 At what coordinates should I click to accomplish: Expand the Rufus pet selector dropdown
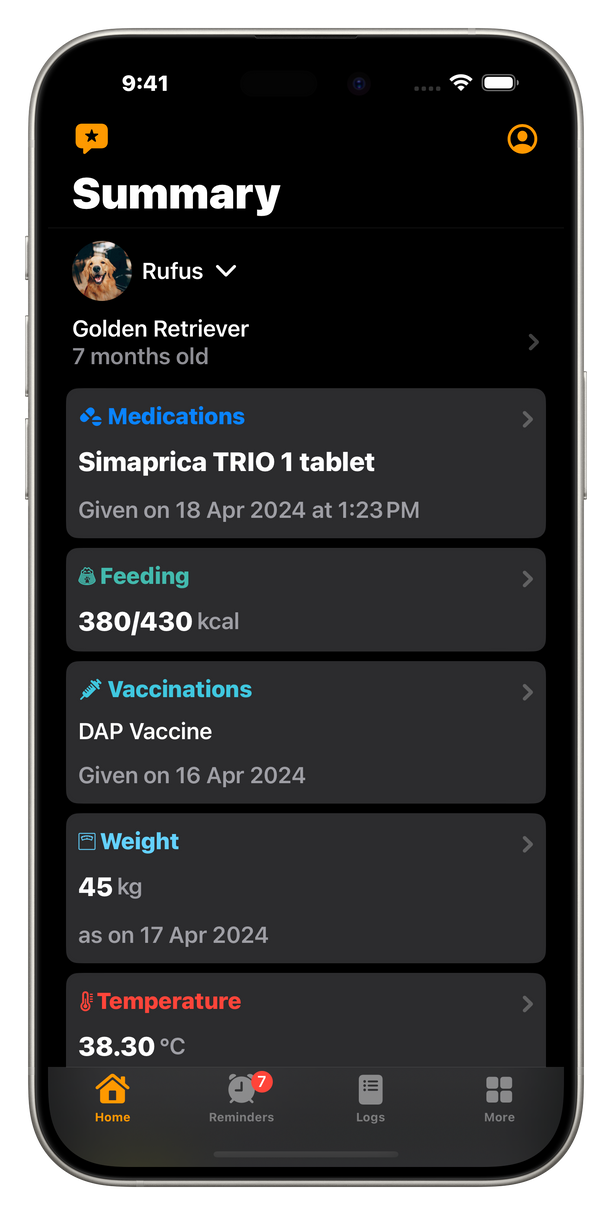coord(188,271)
